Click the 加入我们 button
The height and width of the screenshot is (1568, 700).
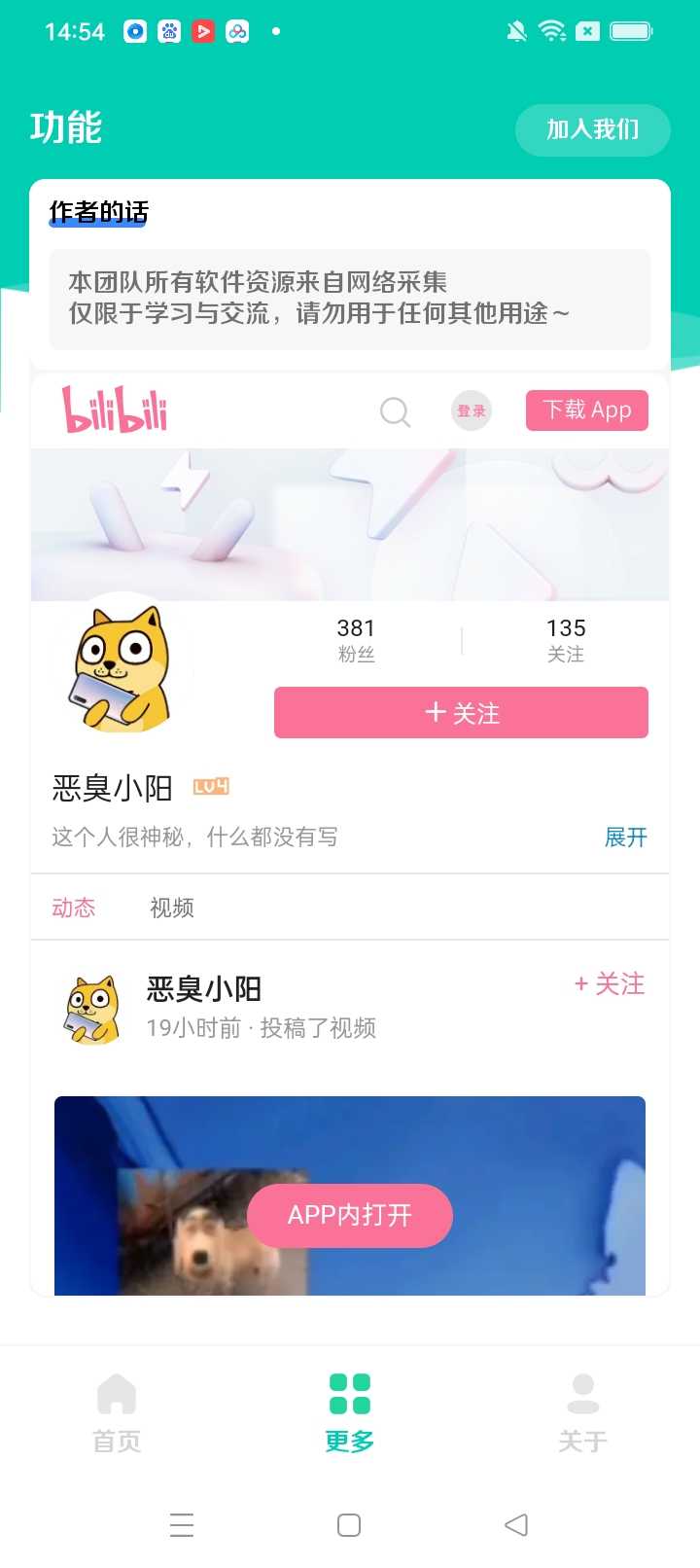point(593,129)
